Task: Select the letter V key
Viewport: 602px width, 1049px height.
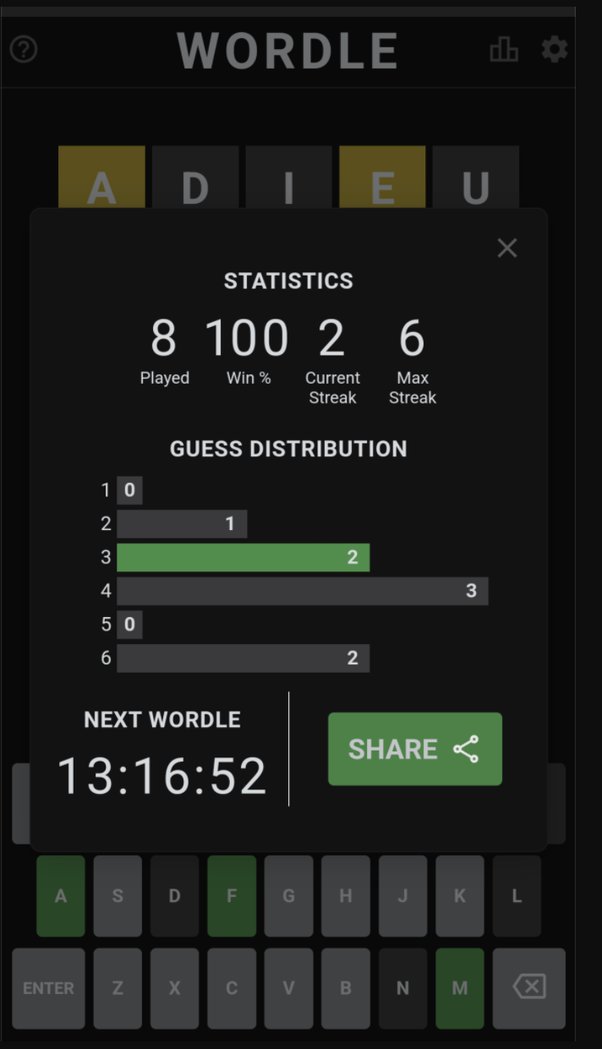Action: coord(289,988)
